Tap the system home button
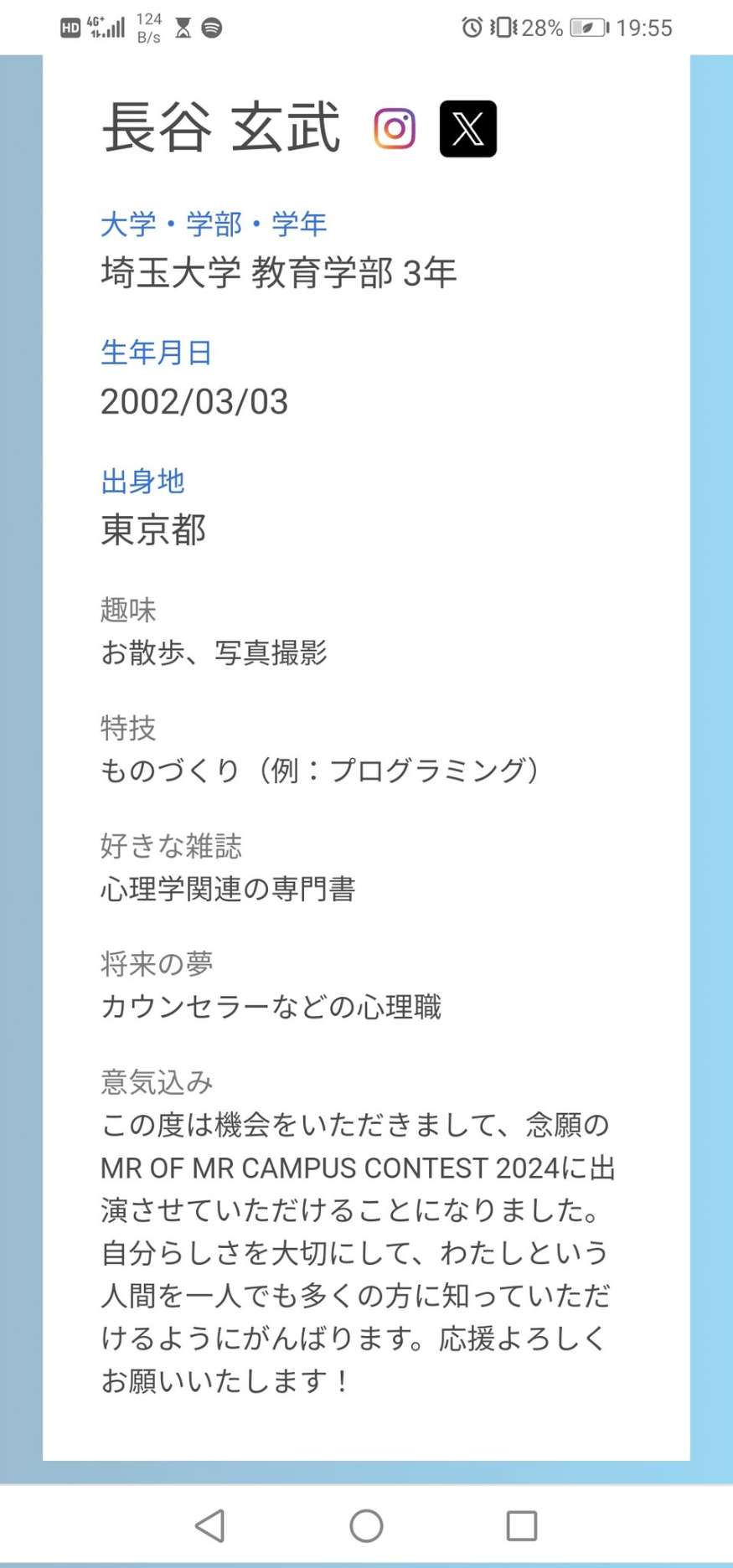Viewport: 733px width, 1568px height. 366,1525
